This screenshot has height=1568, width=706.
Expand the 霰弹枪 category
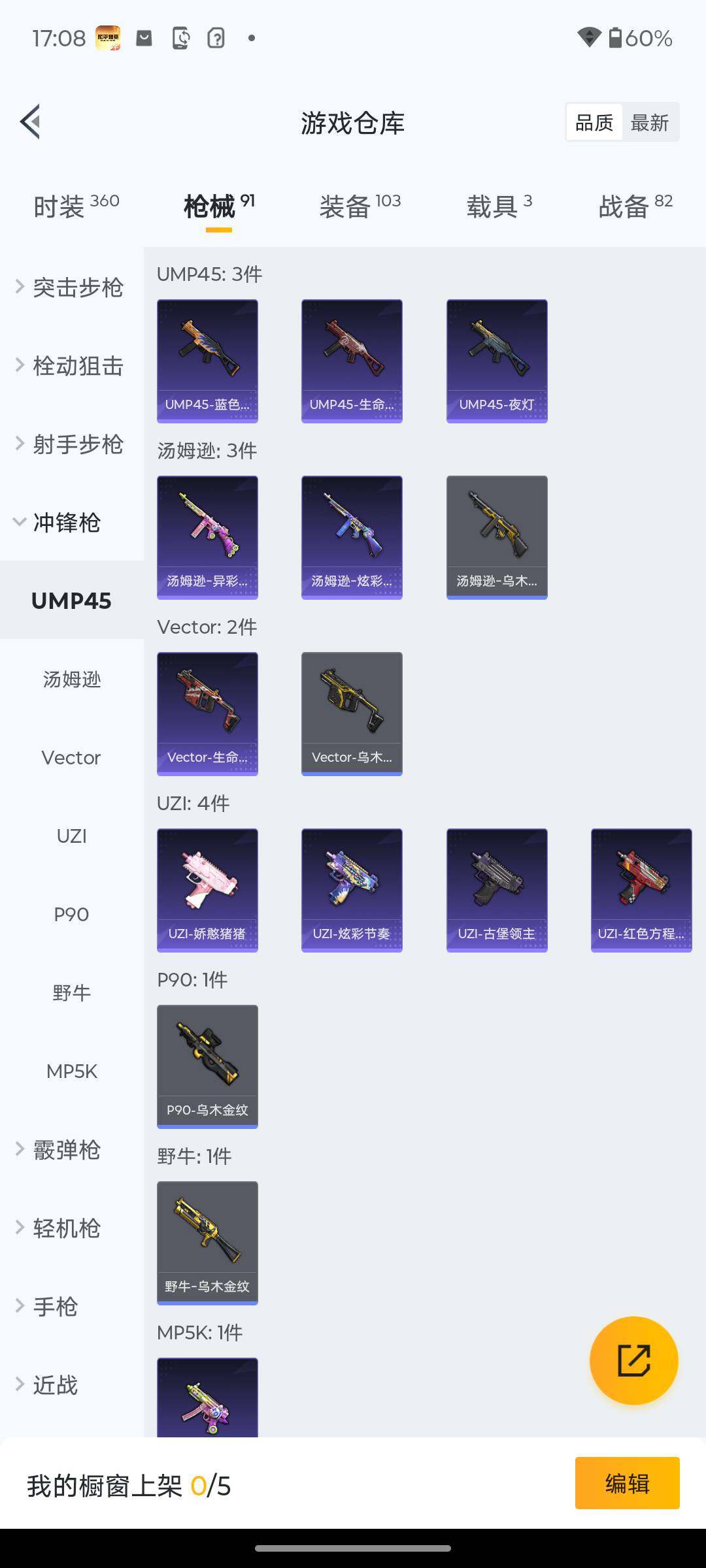(65, 1150)
